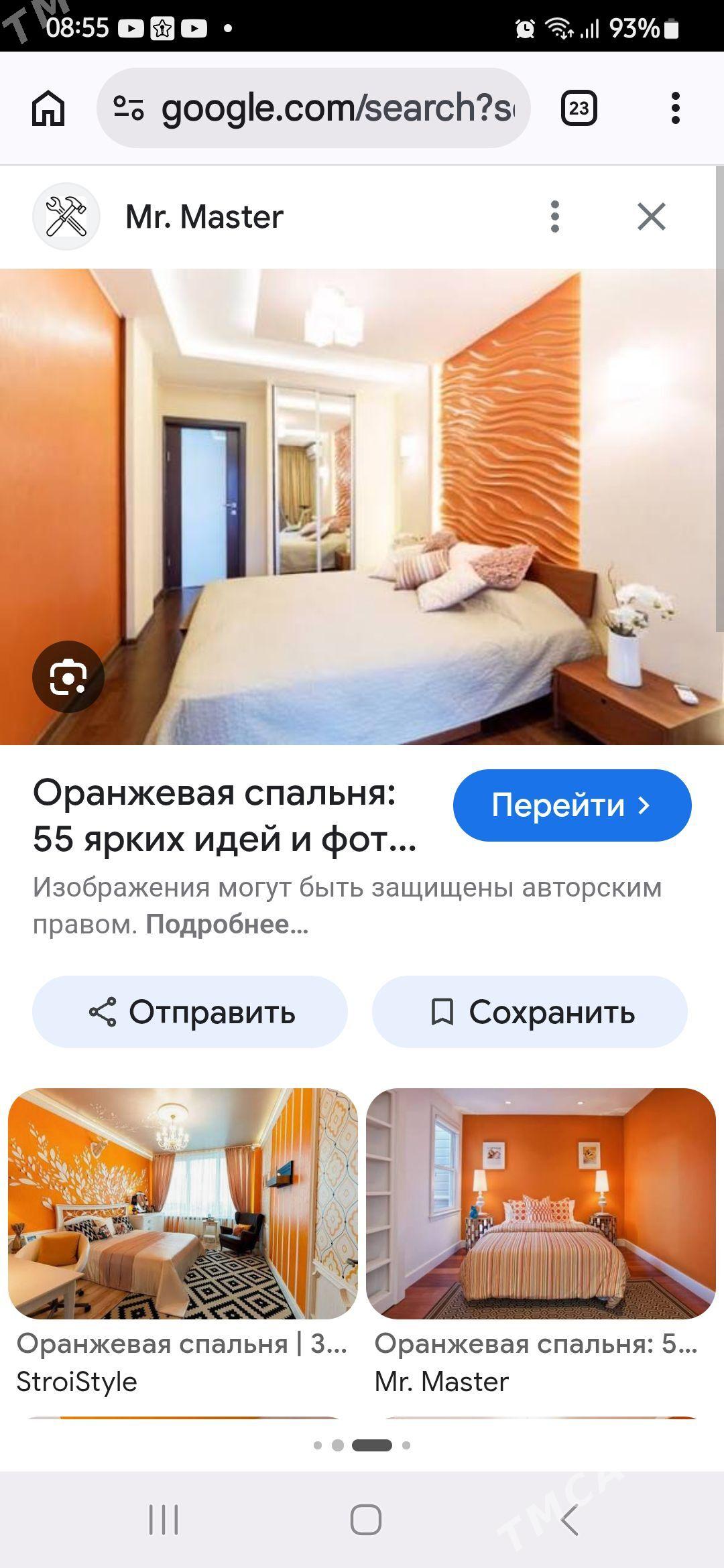Open Chrome's three-dot browser menu

tap(675, 108)
